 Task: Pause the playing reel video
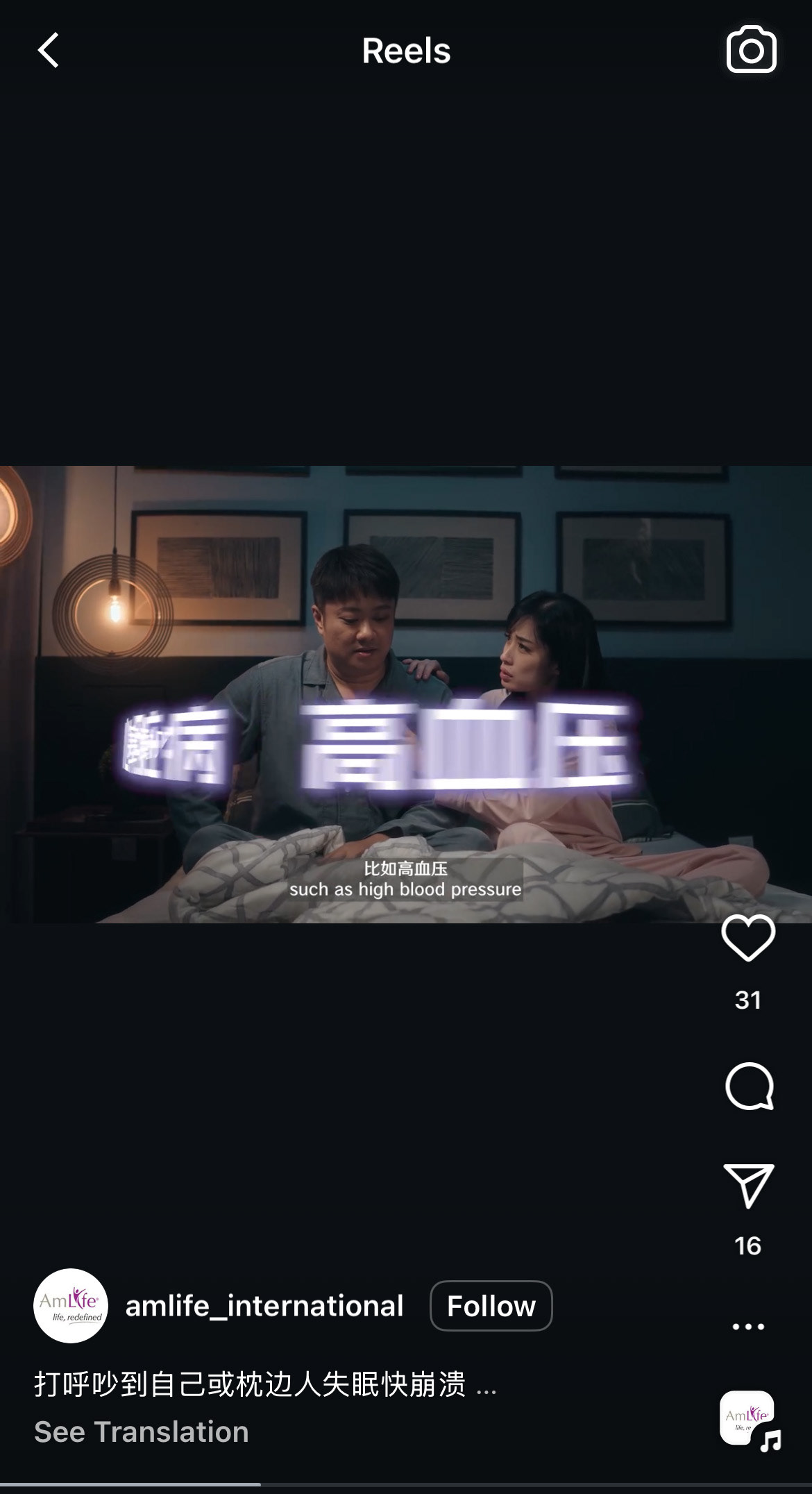pos(406,694)
